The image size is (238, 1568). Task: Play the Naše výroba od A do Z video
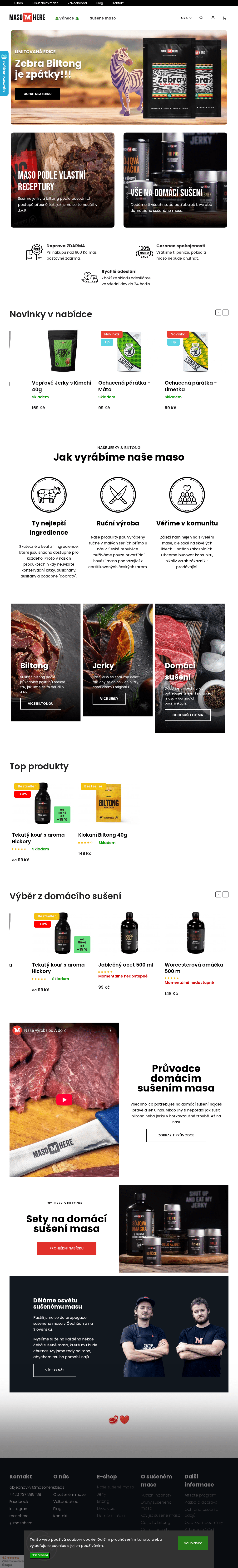[64, 1099]
